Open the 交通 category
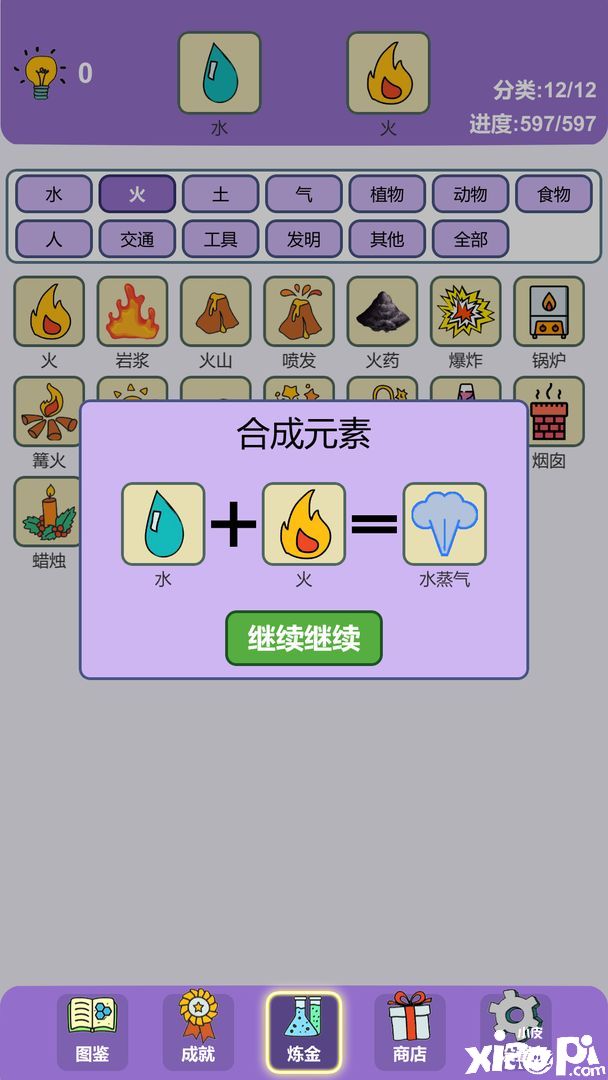 pyautogui.click(x=137, y=239)
